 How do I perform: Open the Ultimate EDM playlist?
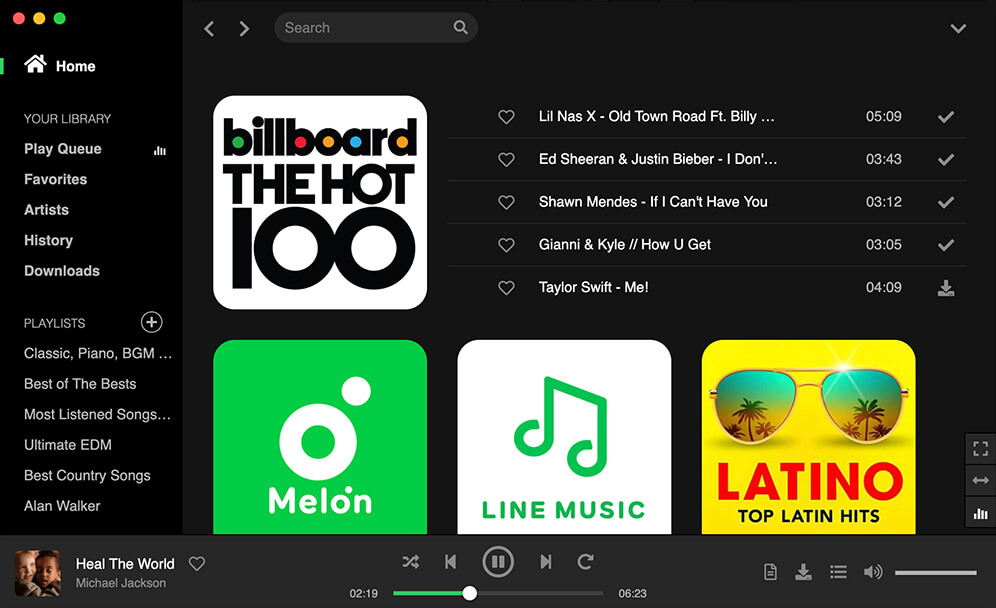coord(68,445)
